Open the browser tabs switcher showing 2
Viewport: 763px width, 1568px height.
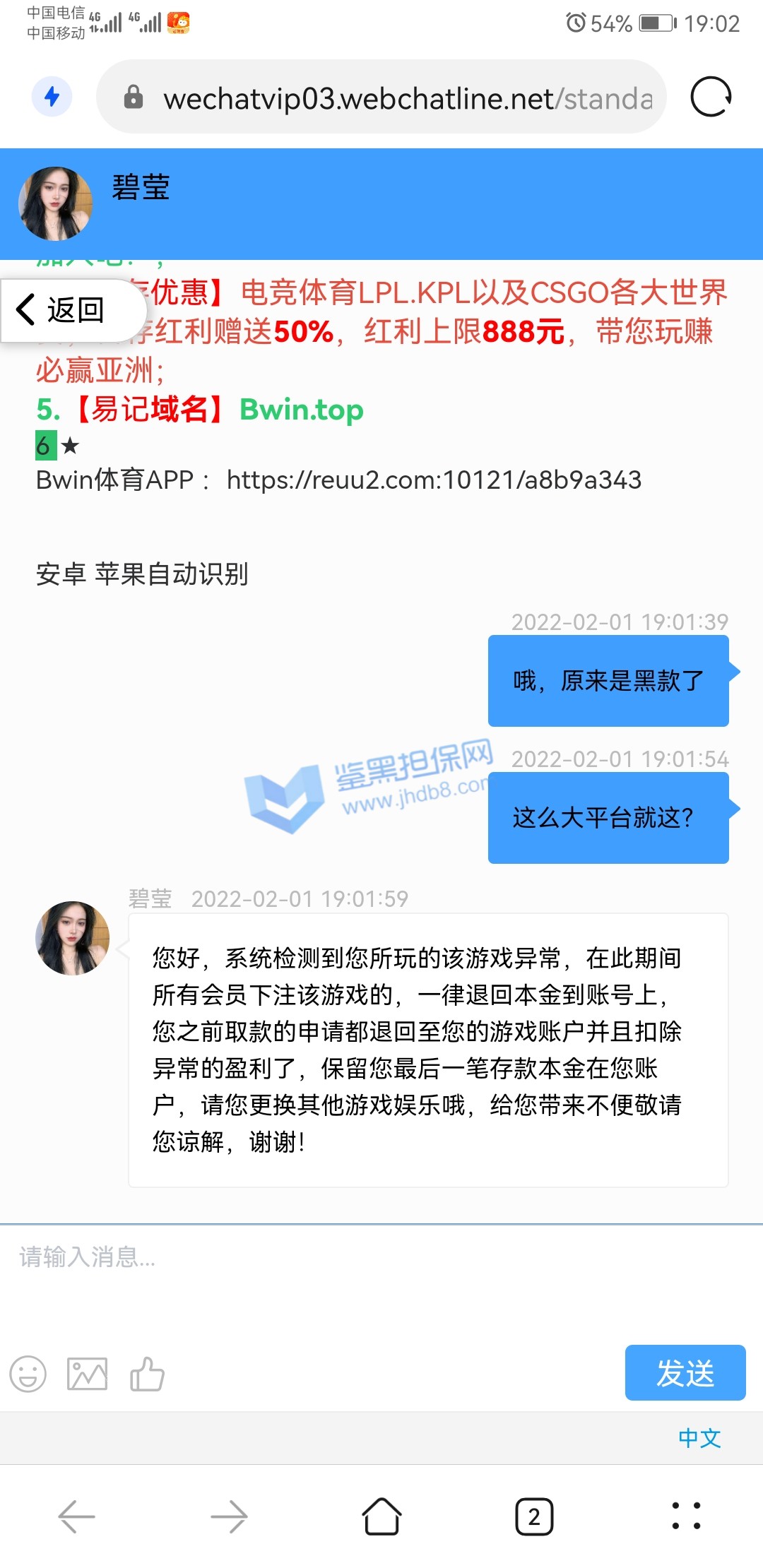click(x=534, y=1516)
